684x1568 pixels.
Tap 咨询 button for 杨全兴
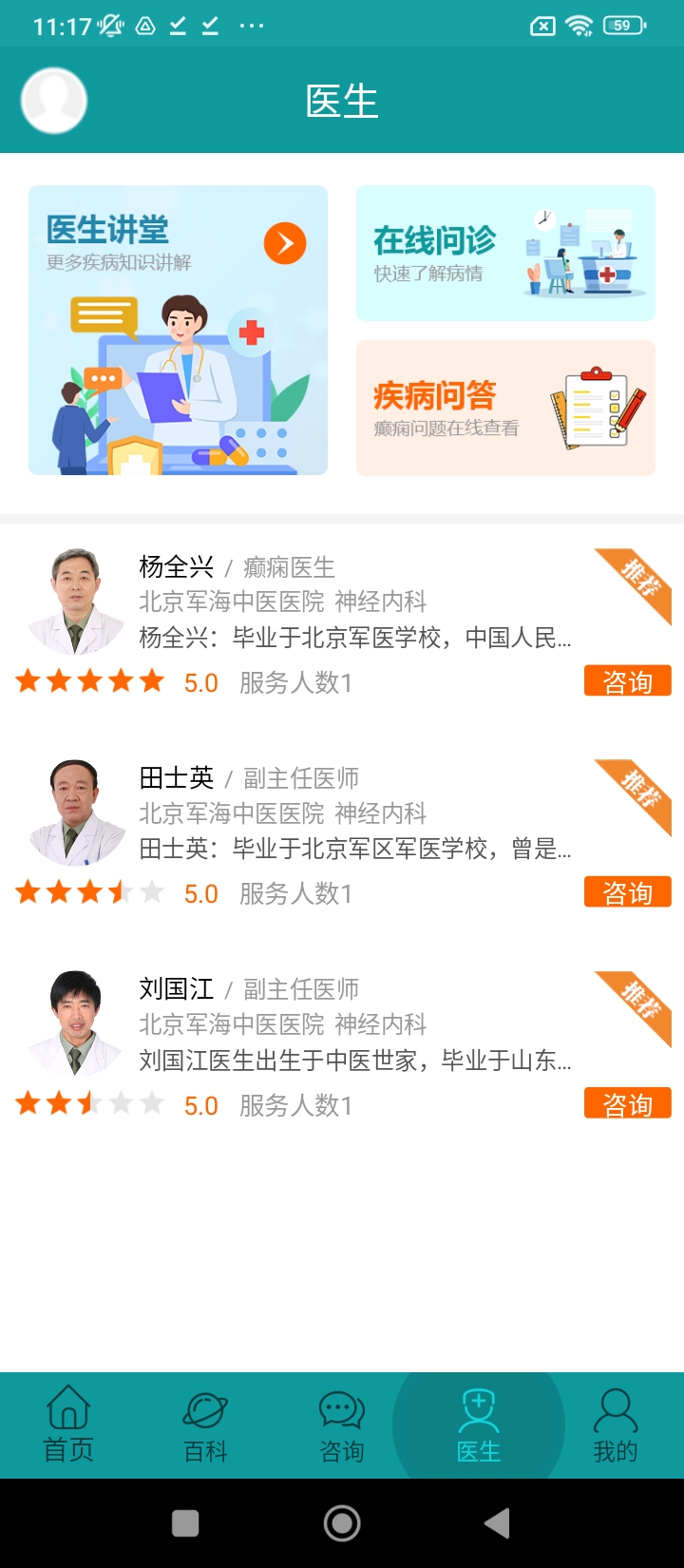point(627,681)
